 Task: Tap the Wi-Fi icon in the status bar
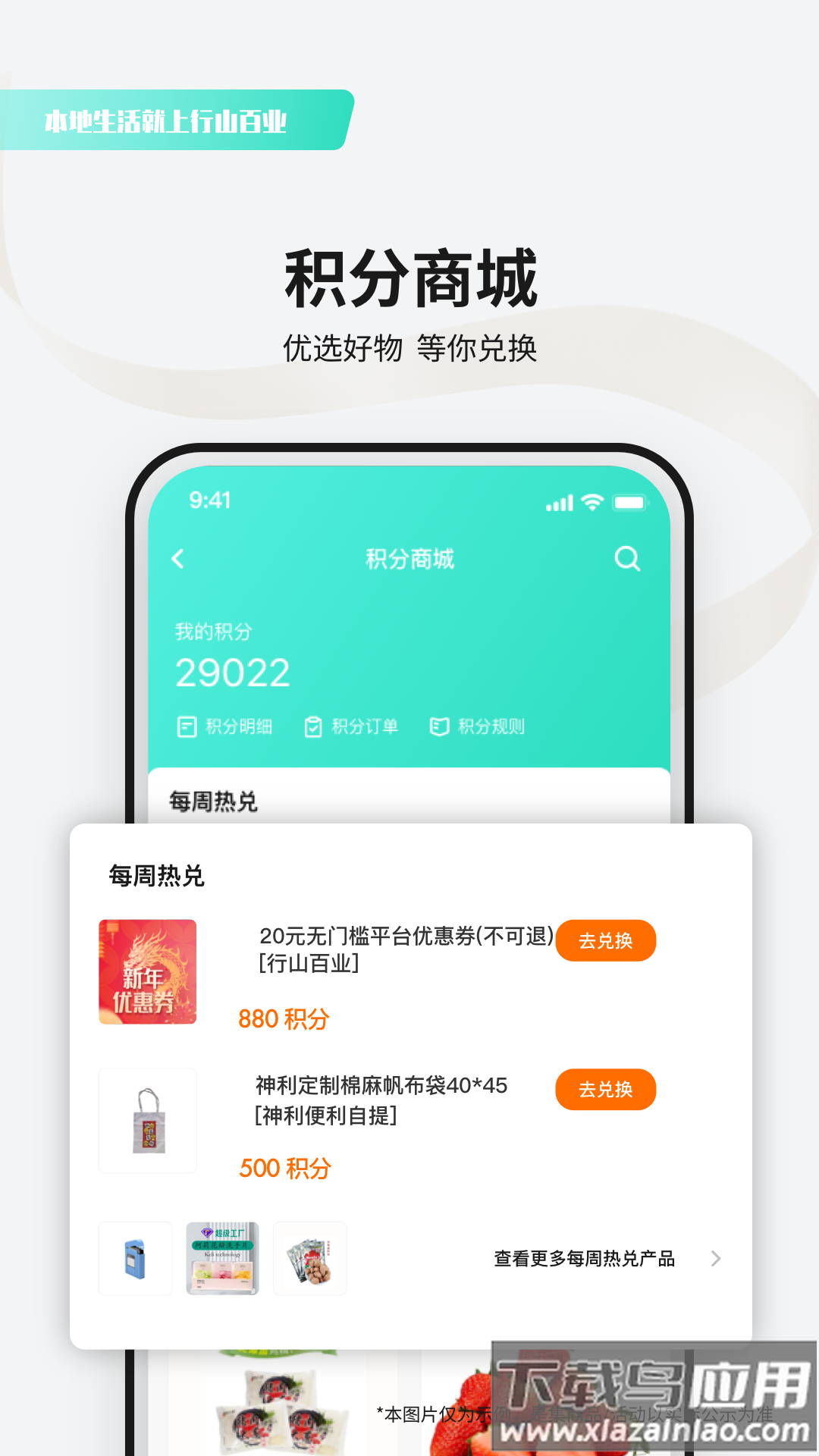(x=591, y=501)
